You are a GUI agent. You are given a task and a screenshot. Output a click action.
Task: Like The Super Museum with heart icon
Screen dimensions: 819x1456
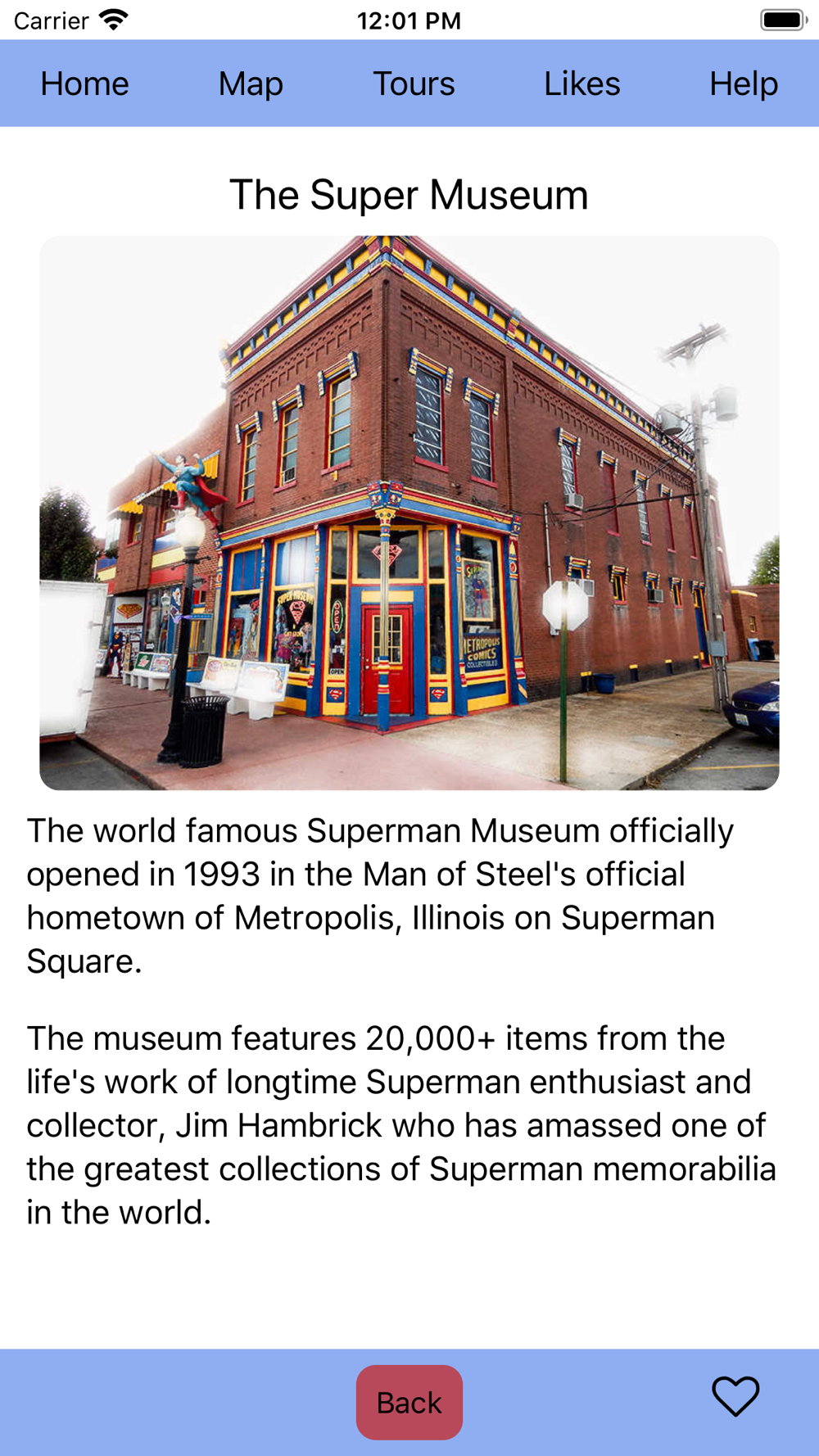[735, 1396]
